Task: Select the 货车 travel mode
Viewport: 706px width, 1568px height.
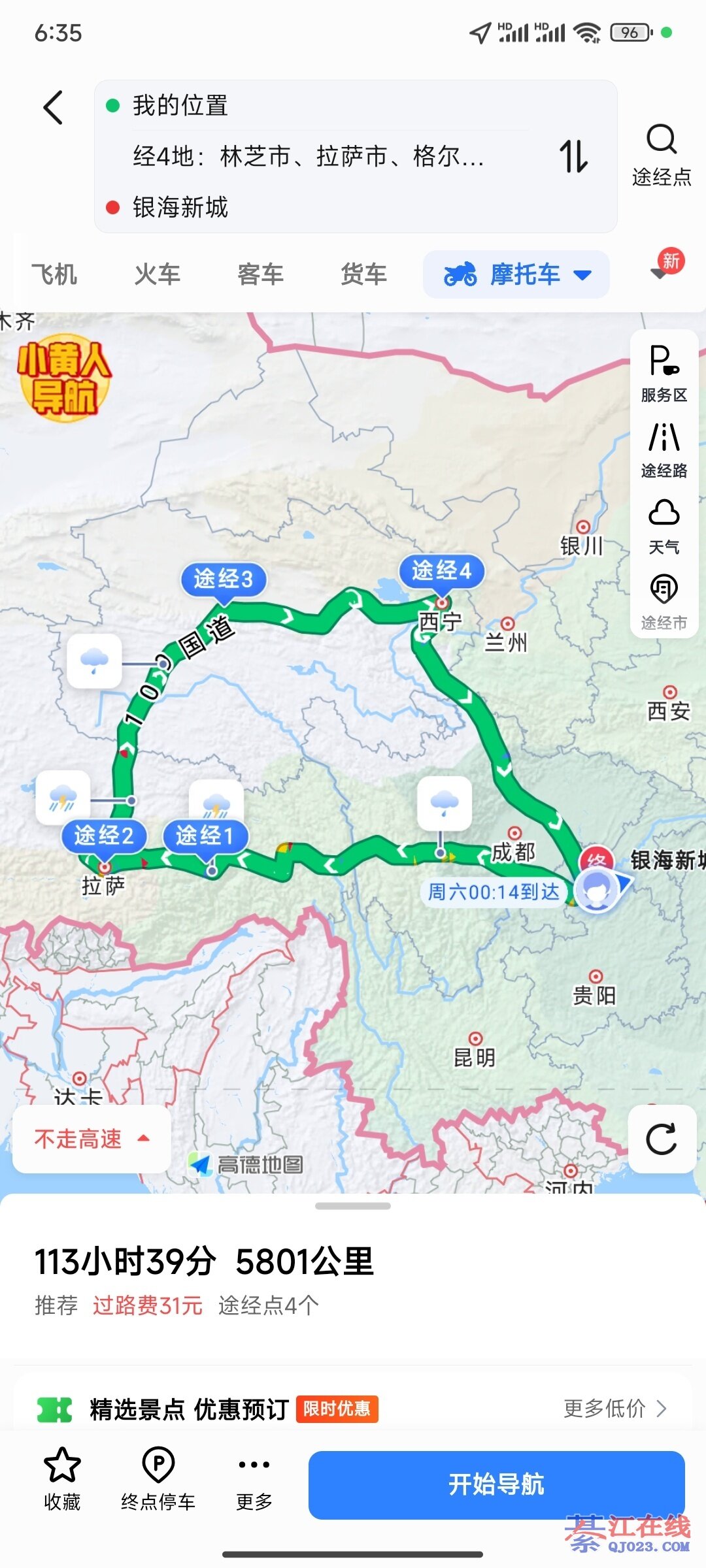Action: pos(363,274)
